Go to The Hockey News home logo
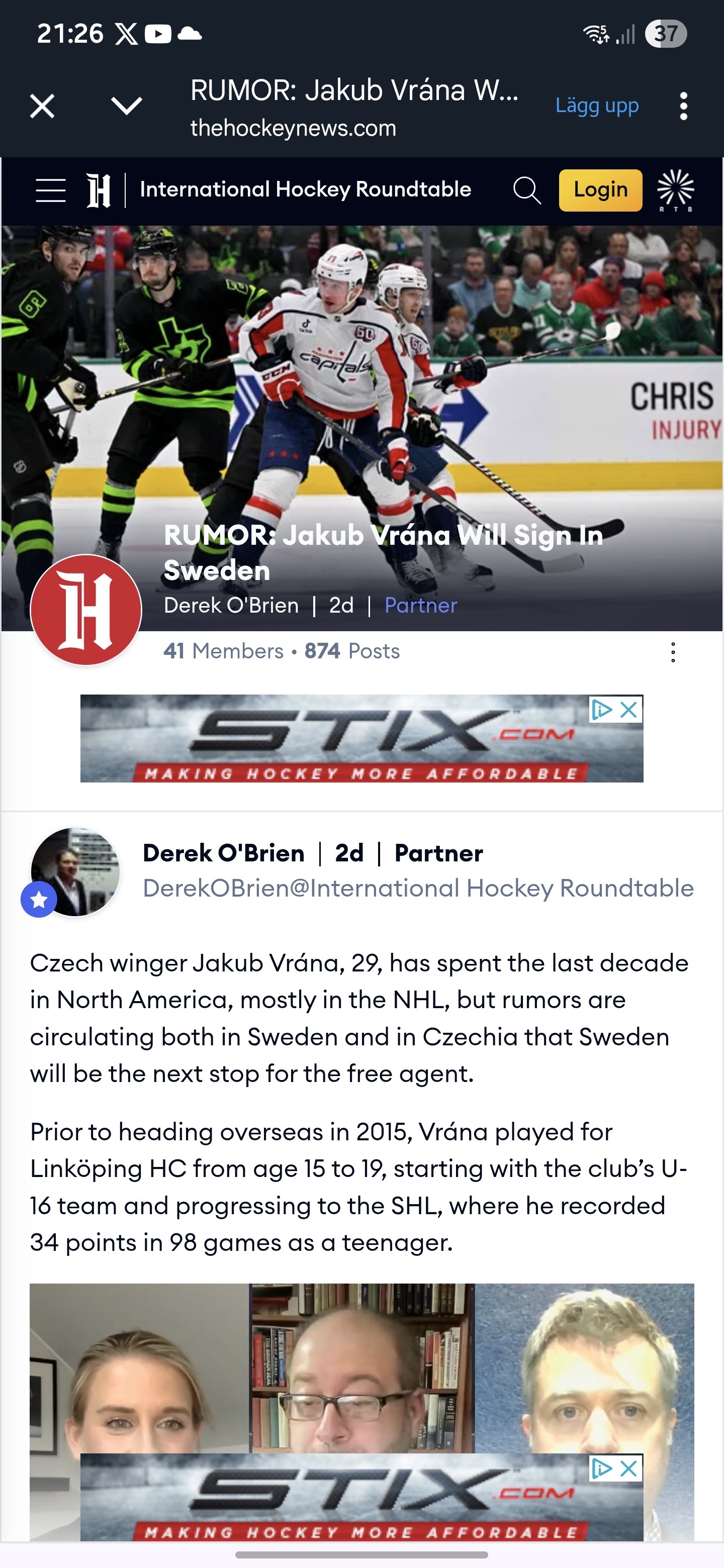 pyautogui.click(x=99, y=190)
